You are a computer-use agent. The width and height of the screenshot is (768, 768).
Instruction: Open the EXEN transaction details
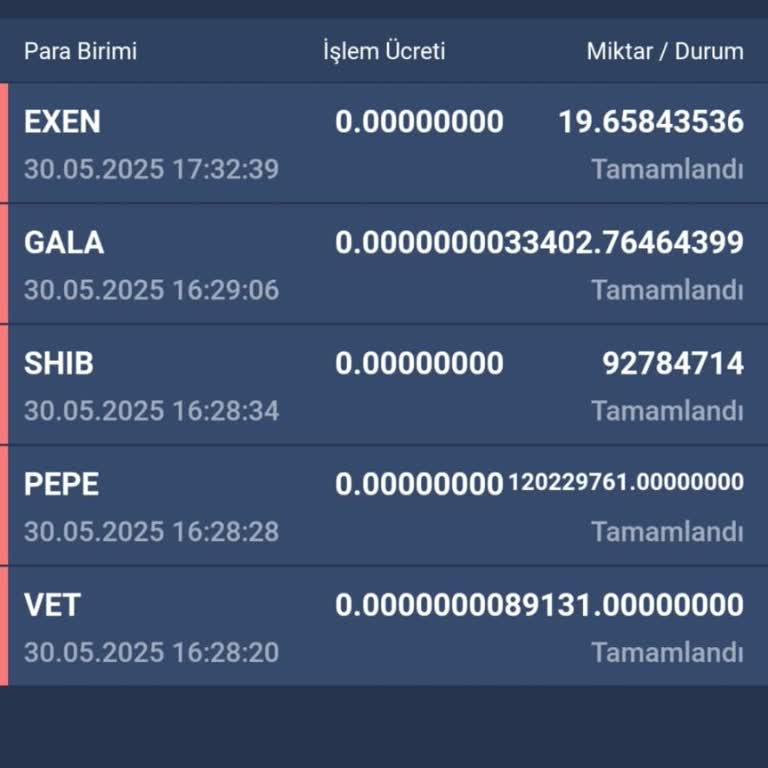(384, 144)
